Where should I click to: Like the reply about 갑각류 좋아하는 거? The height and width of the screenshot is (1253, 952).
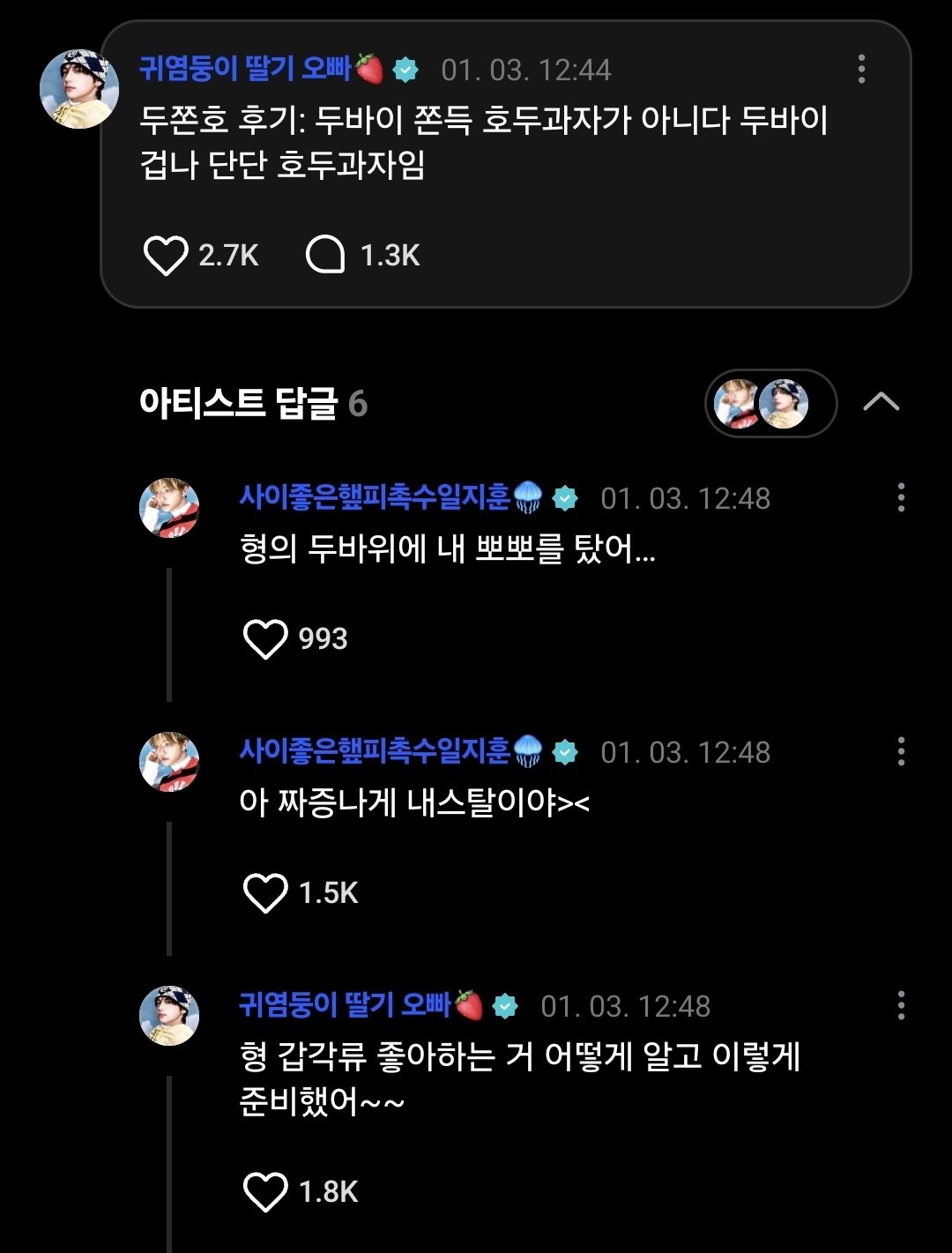265,1192
